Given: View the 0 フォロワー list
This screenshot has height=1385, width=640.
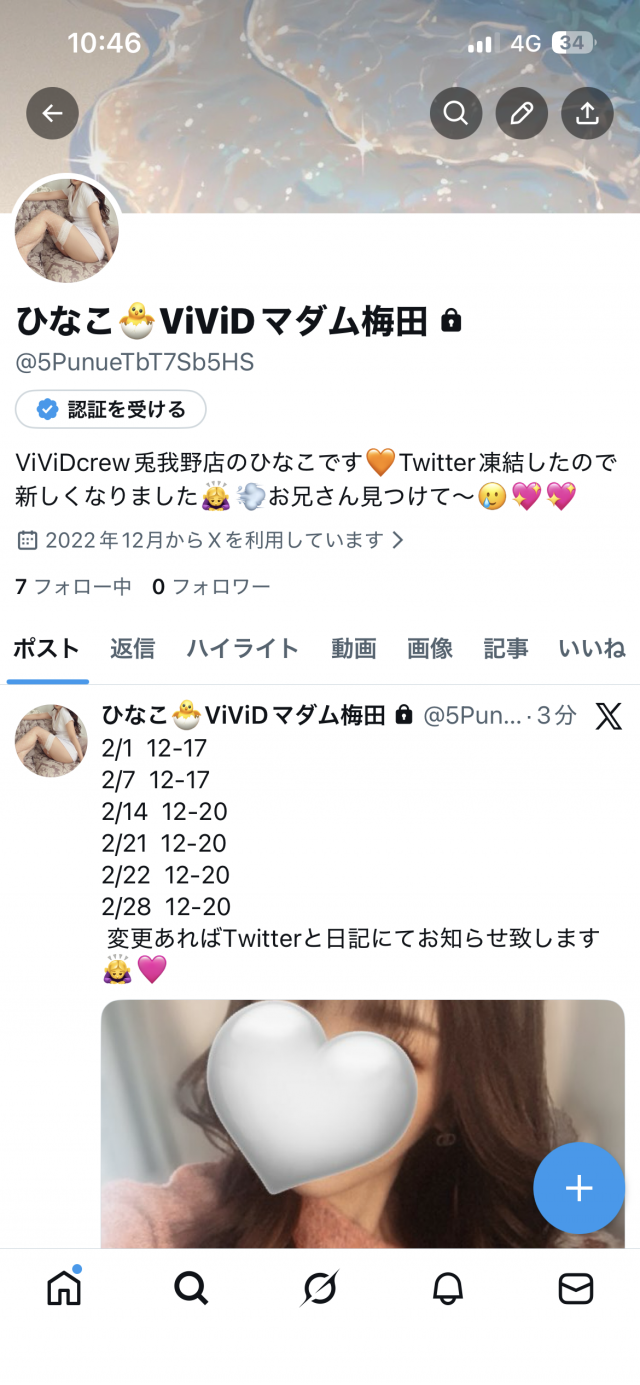Looking at the screenshot, I should pos(211,587).
